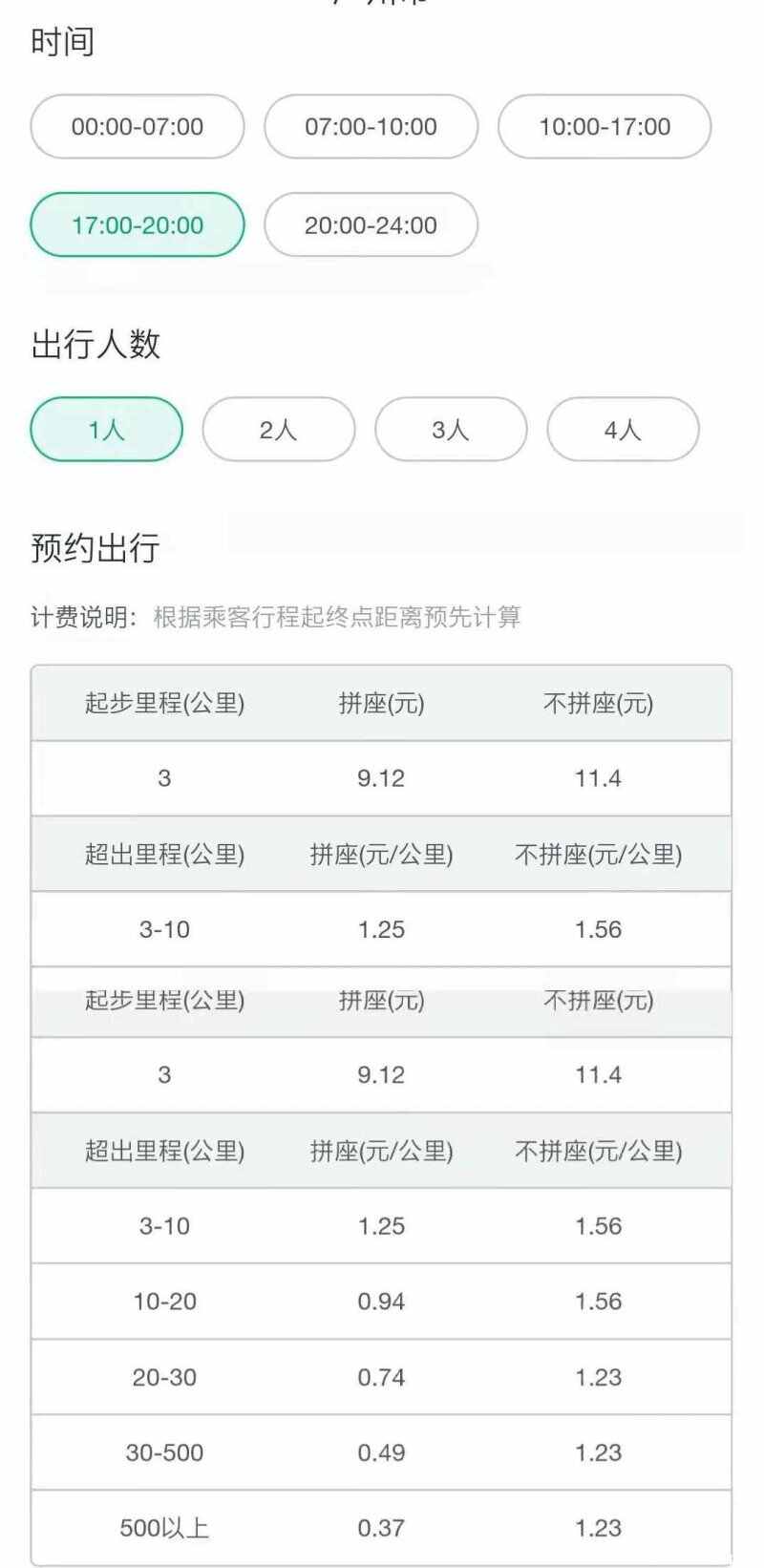Choose the 07:00-10:00 time period

371,126
